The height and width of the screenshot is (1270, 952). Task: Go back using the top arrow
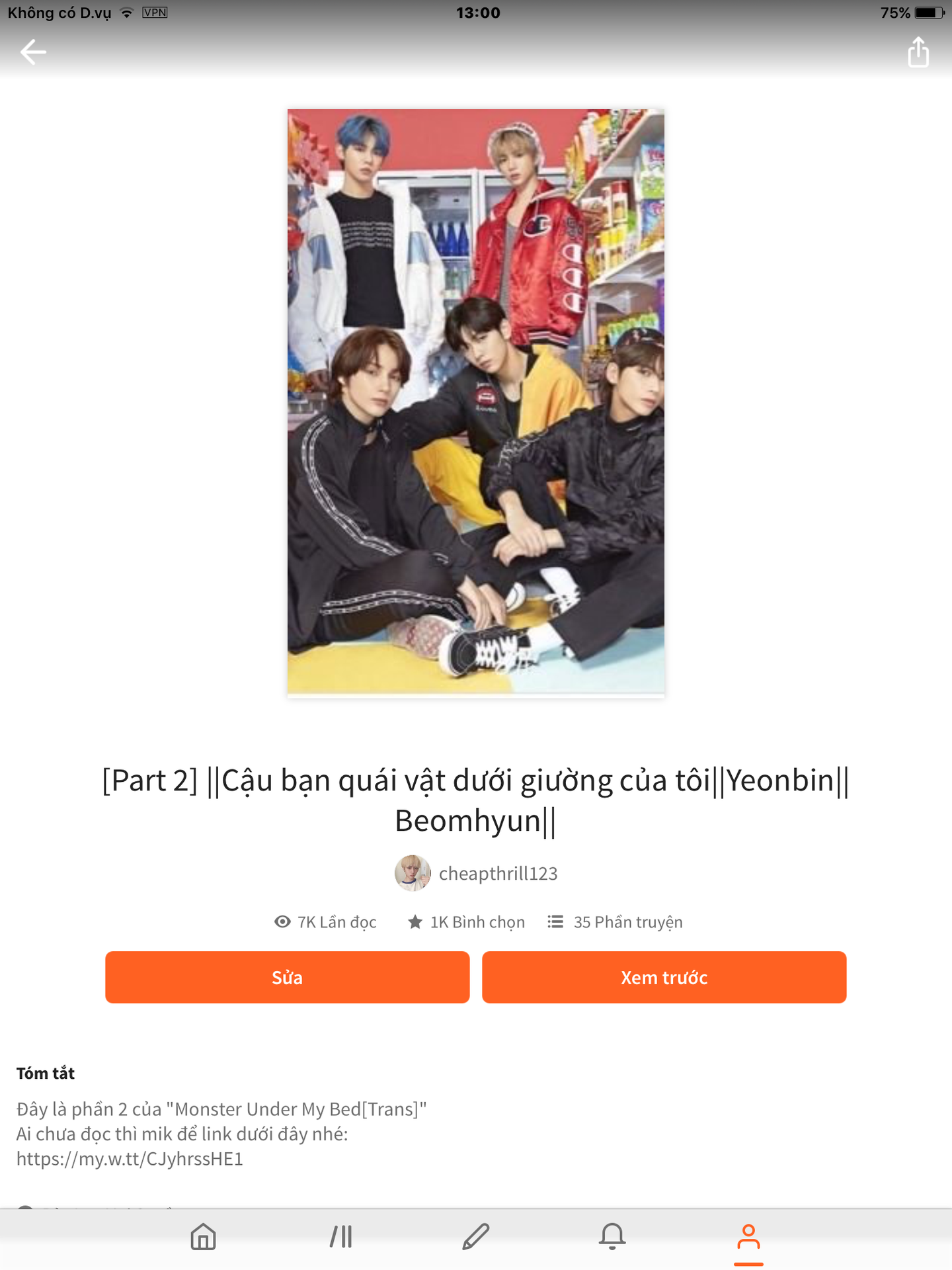(x=33, y=52)
